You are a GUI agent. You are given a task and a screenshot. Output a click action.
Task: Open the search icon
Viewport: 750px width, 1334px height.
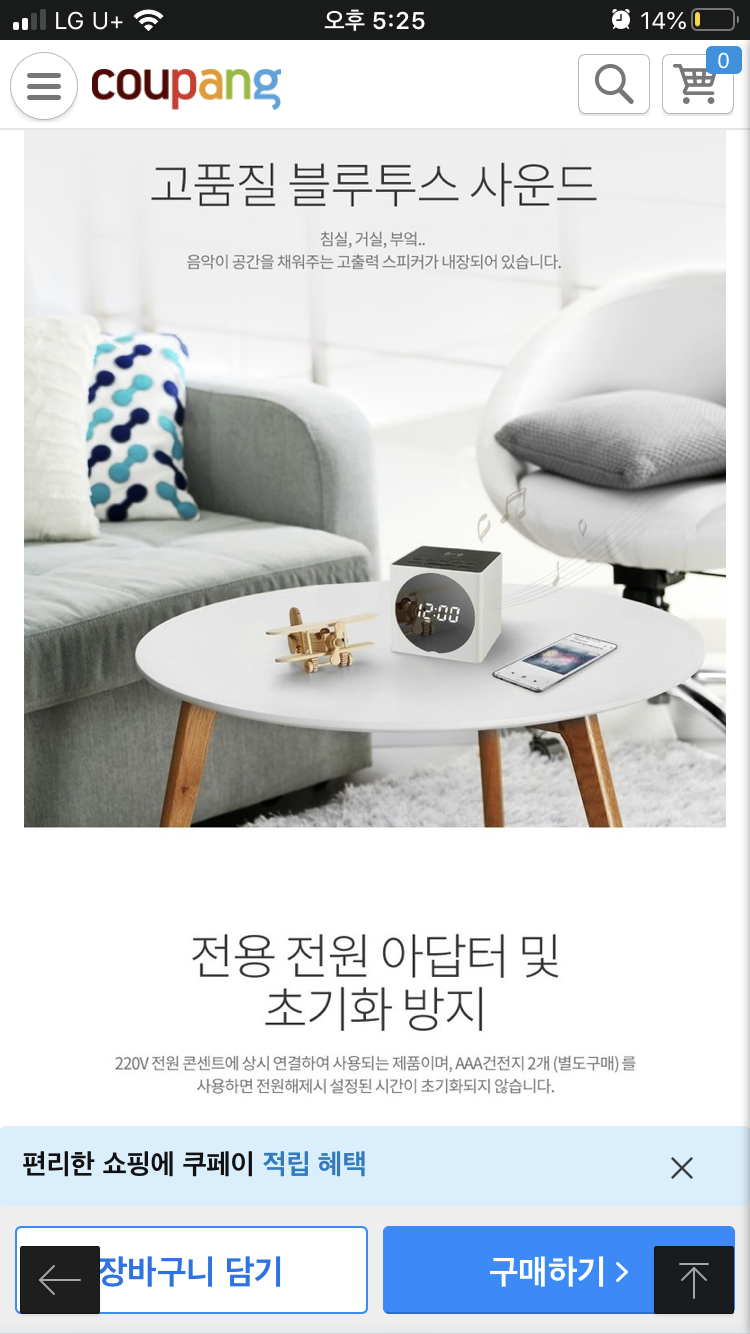coord(614,84)
